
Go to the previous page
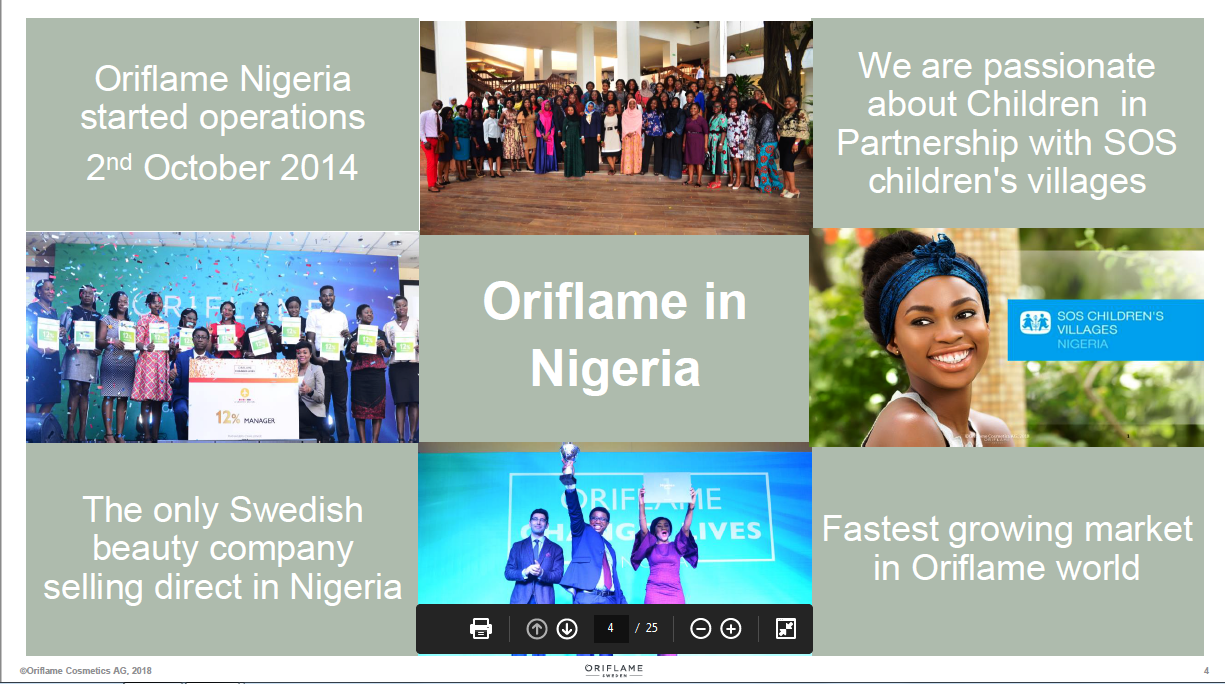(537, 629)
